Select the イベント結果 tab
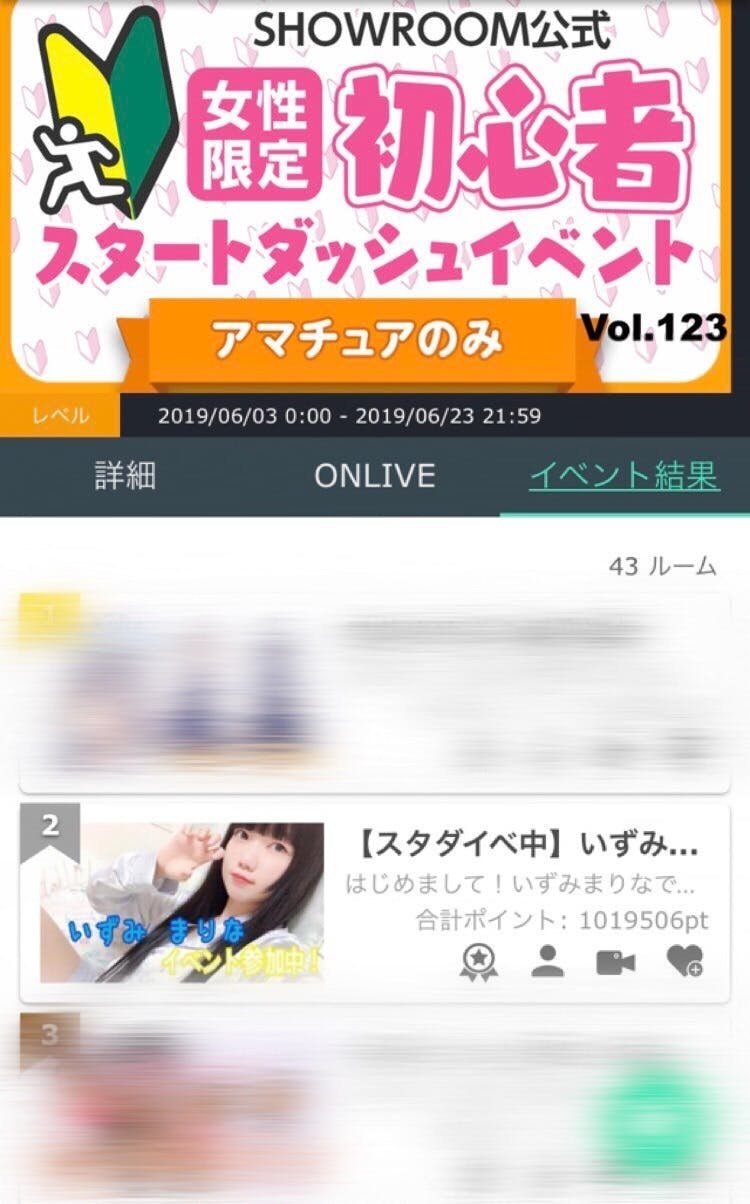Viewport: 750px width, 1204px height. [x=624, y=475]
